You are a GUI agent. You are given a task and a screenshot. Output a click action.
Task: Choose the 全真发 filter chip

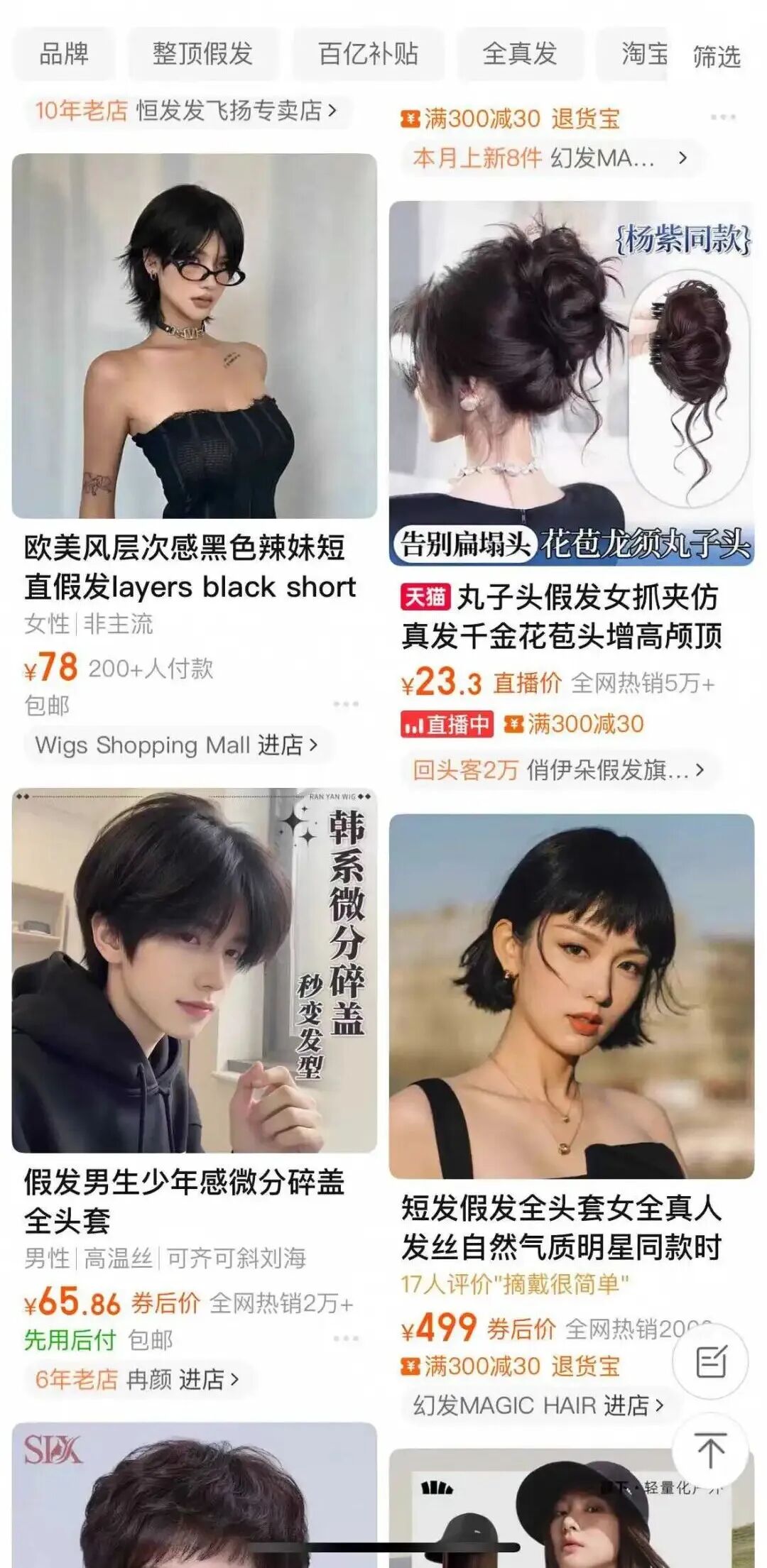click(519, 54)
